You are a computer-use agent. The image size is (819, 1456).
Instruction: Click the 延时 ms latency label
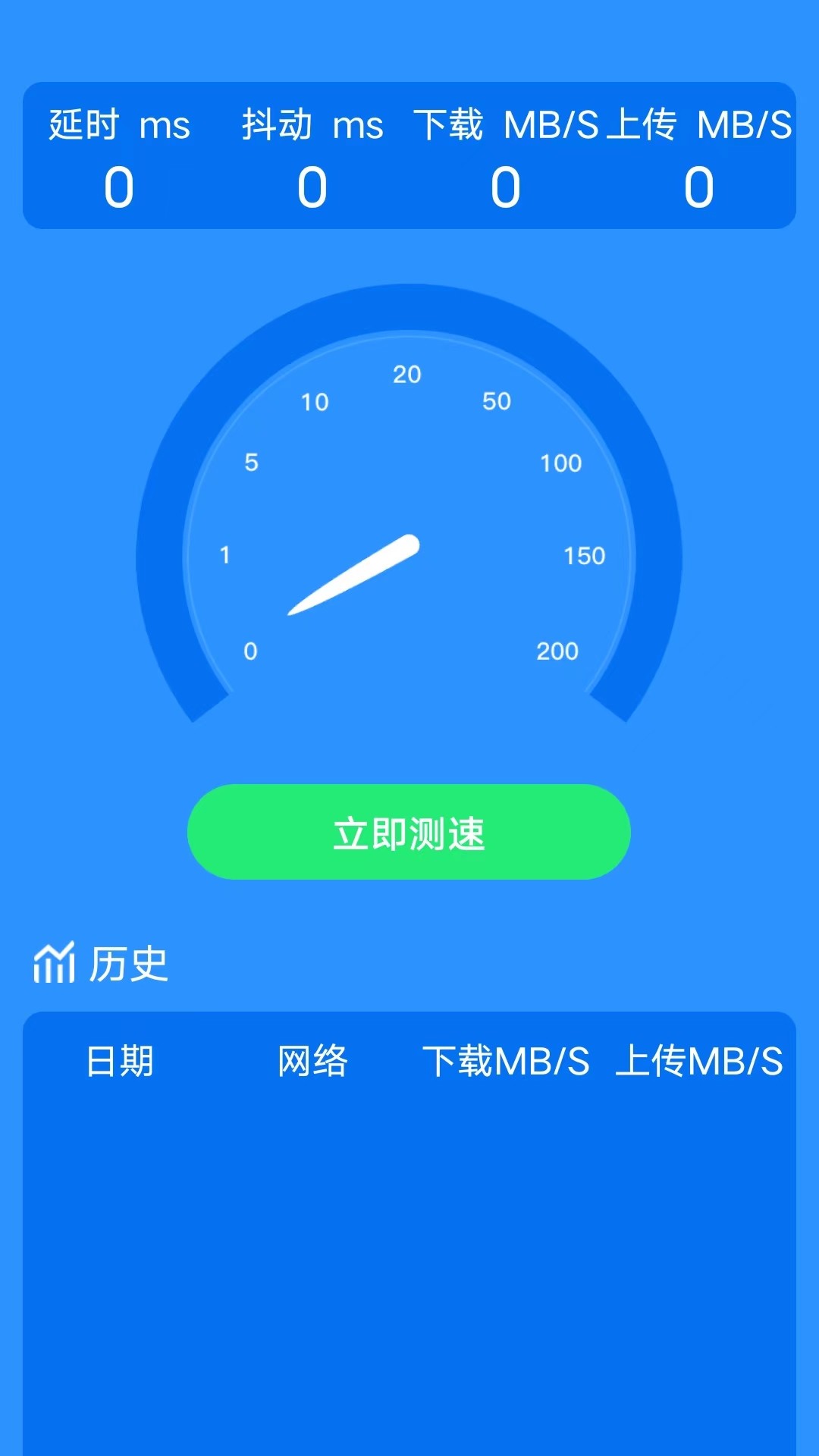click(118, 124)
